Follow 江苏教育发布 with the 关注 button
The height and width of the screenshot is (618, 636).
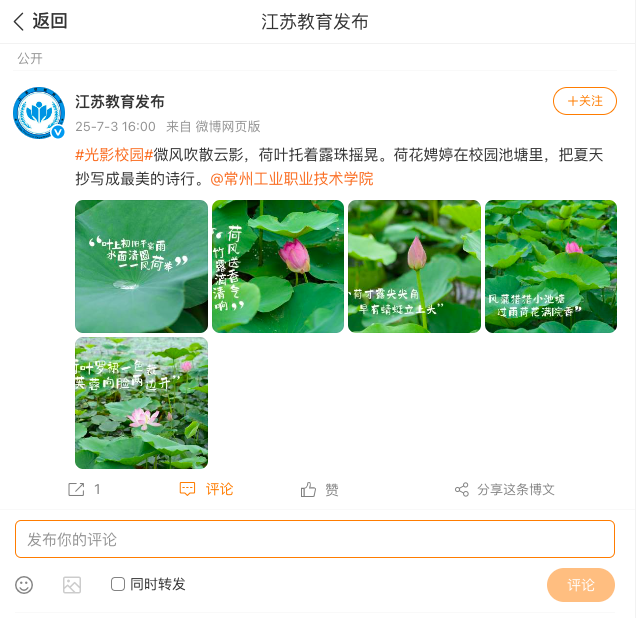pos(585,101)
